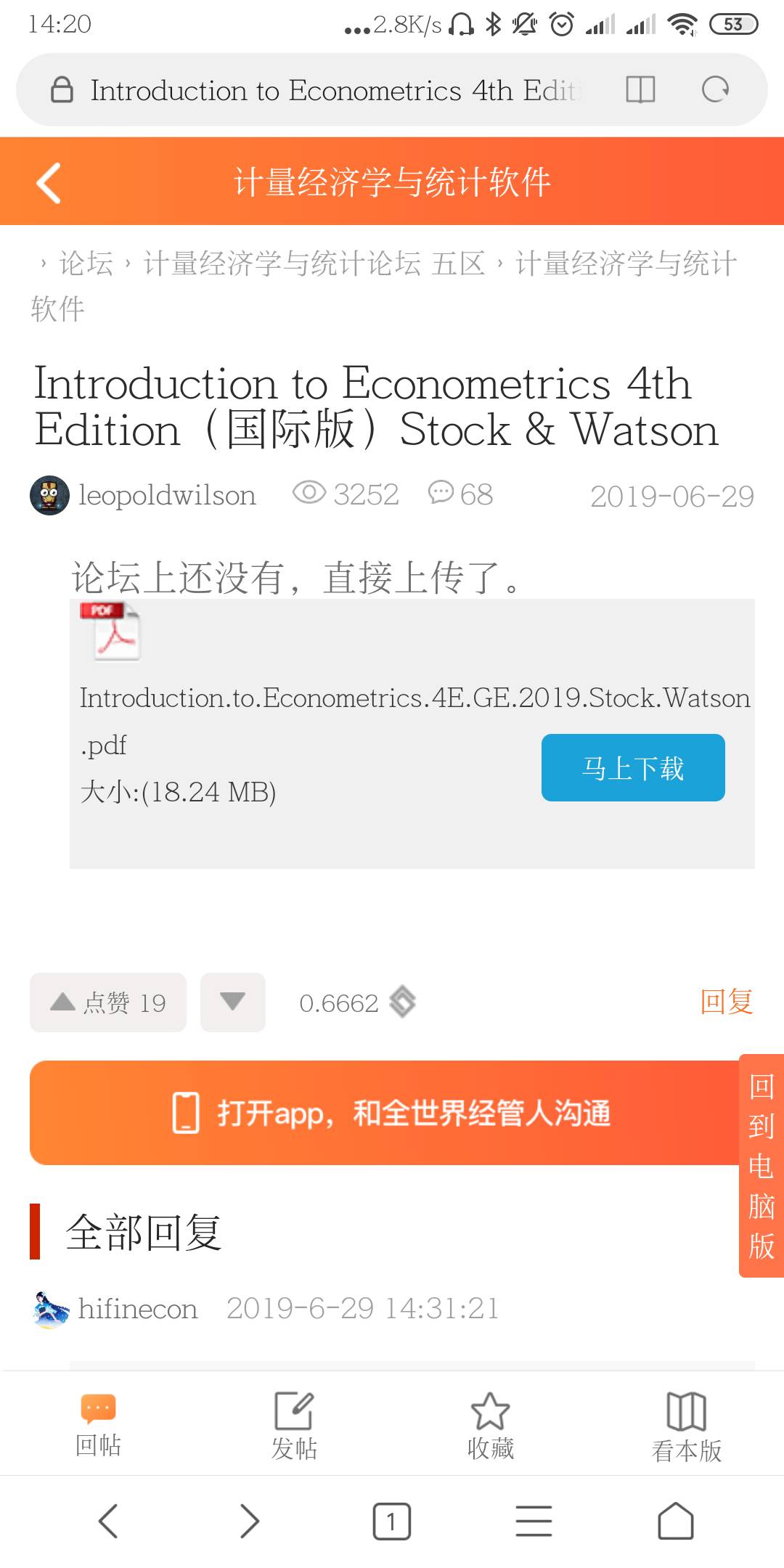Downvote the post with down arrow

tap(232, 1003)
